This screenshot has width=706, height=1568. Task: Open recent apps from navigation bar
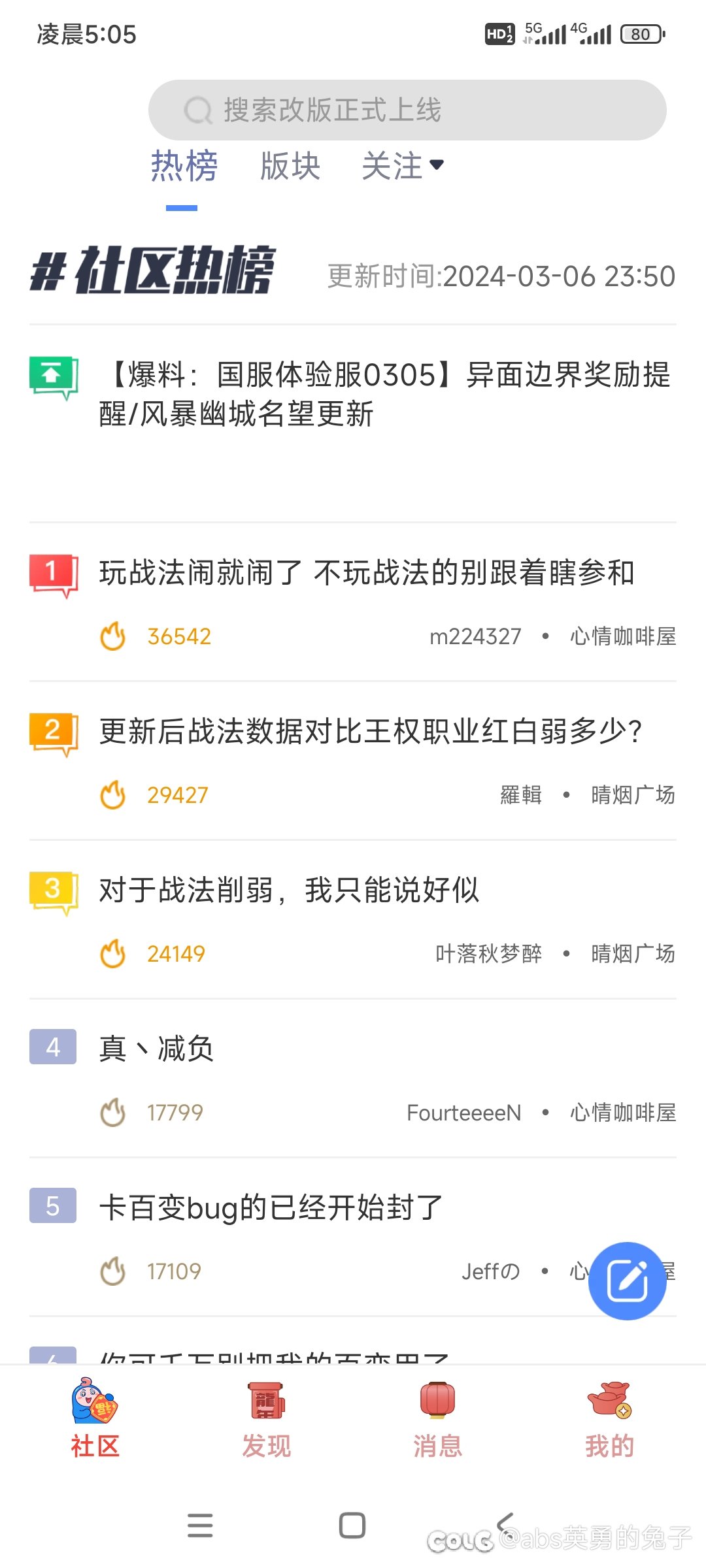[200, 1526]
